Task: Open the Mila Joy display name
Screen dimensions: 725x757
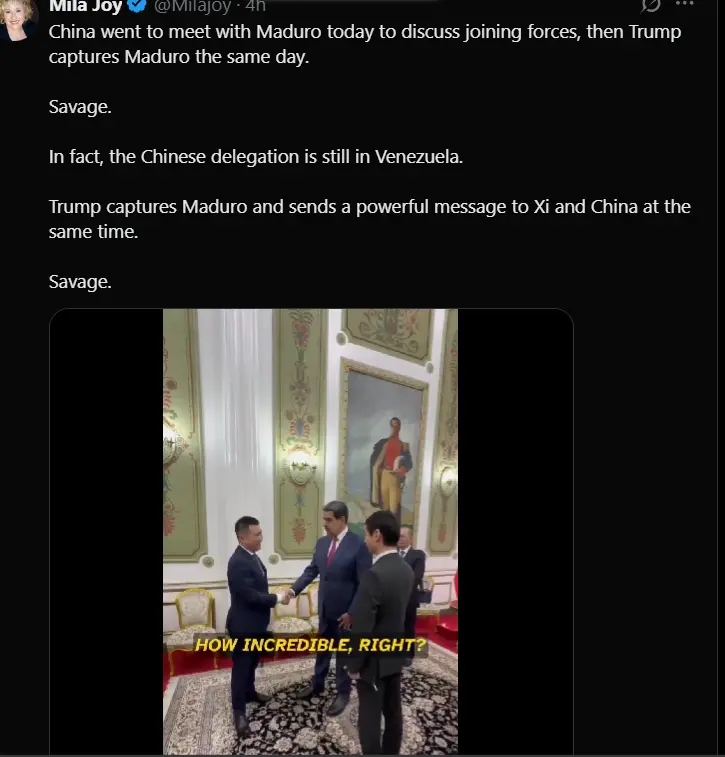Action: pos(85,6)
